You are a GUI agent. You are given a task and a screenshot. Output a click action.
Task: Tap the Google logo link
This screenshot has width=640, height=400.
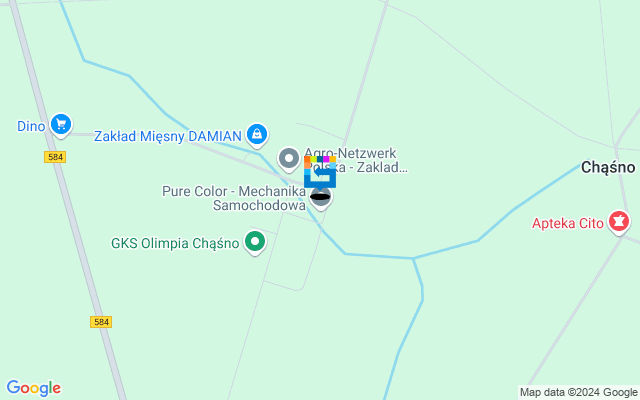click(33, 388)
